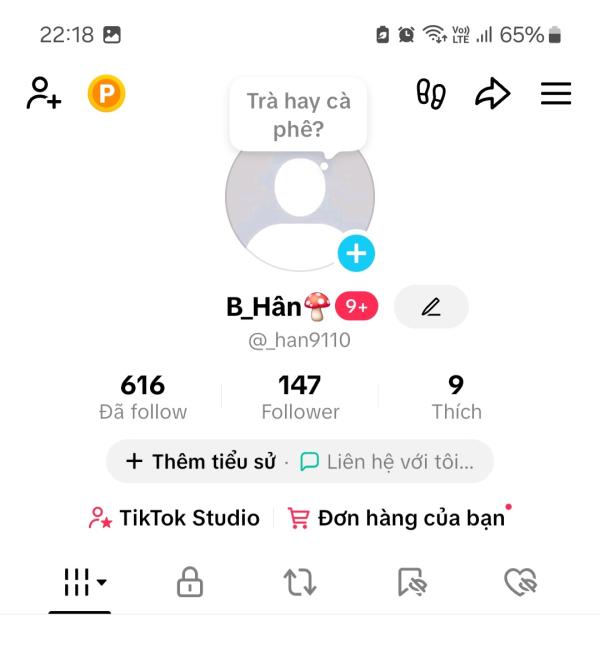The height and width of the screenshot is (651, 600).
Task: Switch to the liked videos heart tab
Action: [x=521, y=582]
